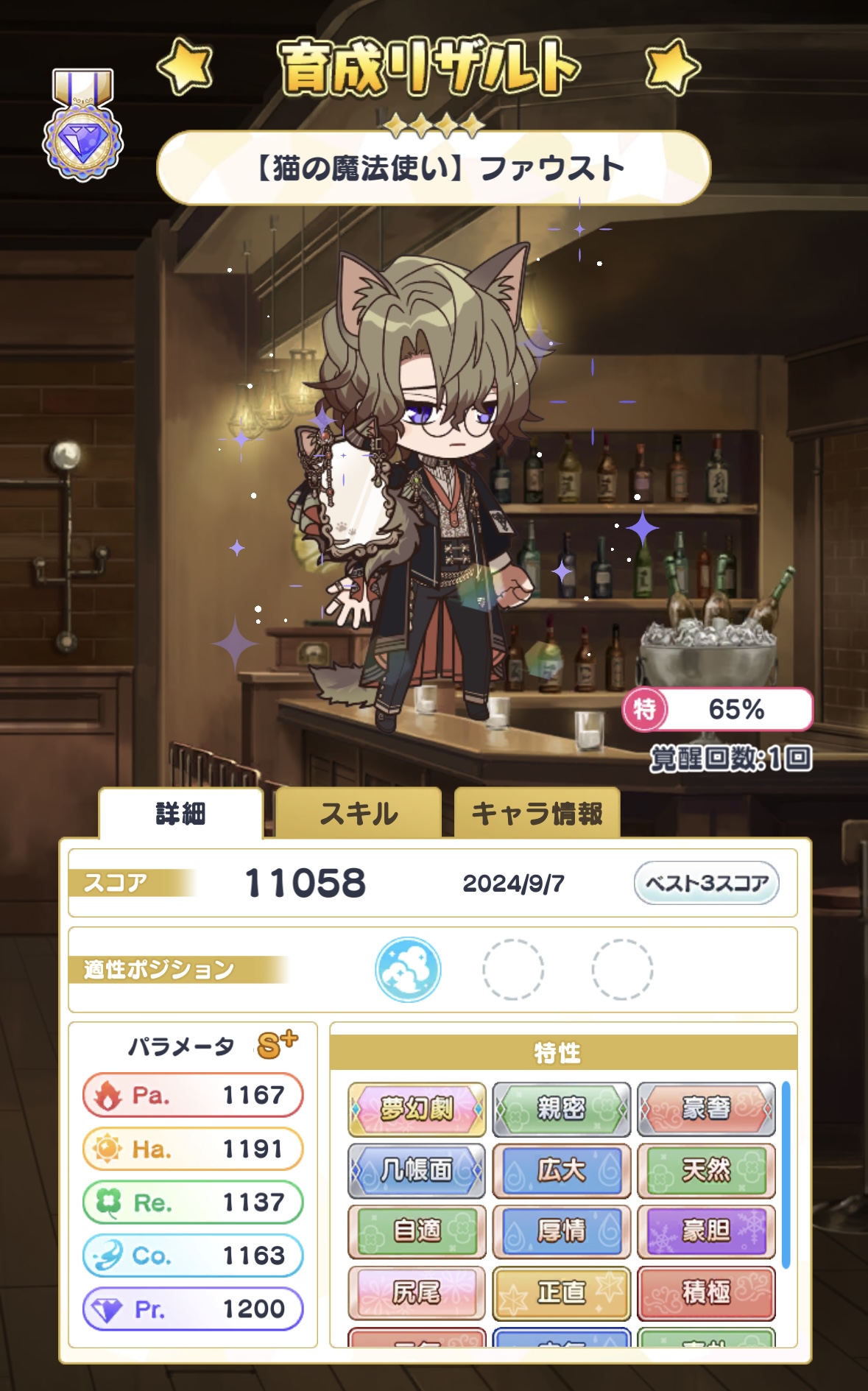Switch to the スキル tab
This screenshot has width=868, height=1391.
pyautogui.click(x=359, y=814)
